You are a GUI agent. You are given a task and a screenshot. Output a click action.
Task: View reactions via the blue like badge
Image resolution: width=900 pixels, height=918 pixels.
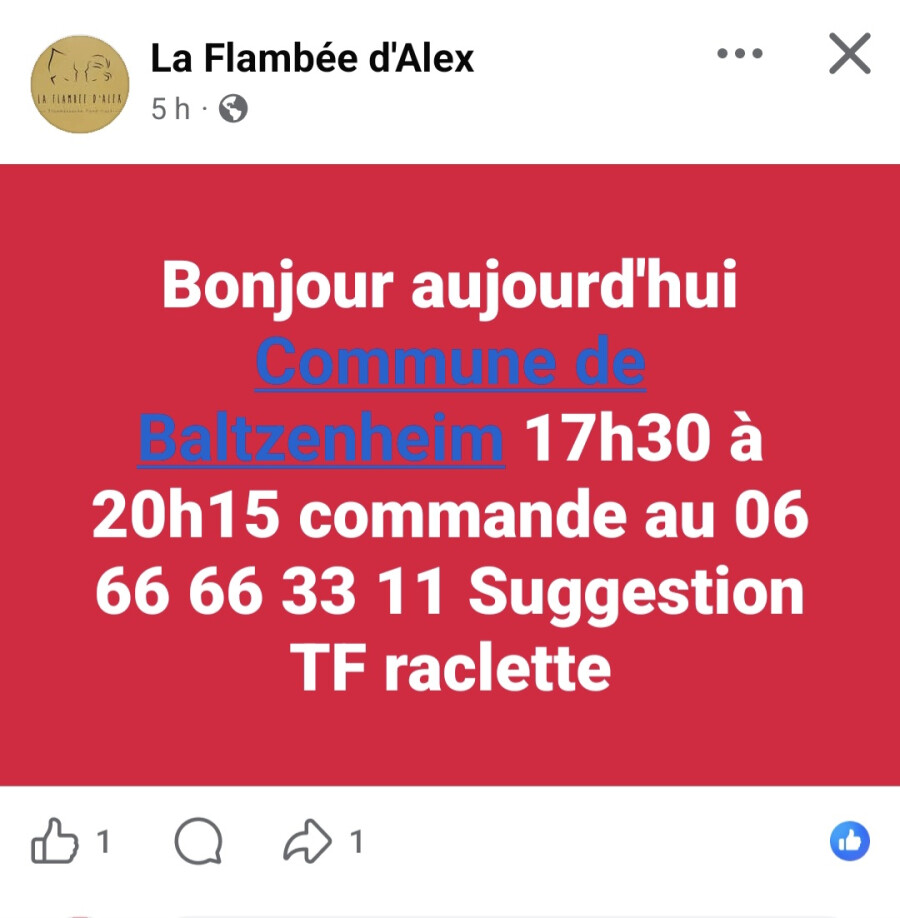850,841
